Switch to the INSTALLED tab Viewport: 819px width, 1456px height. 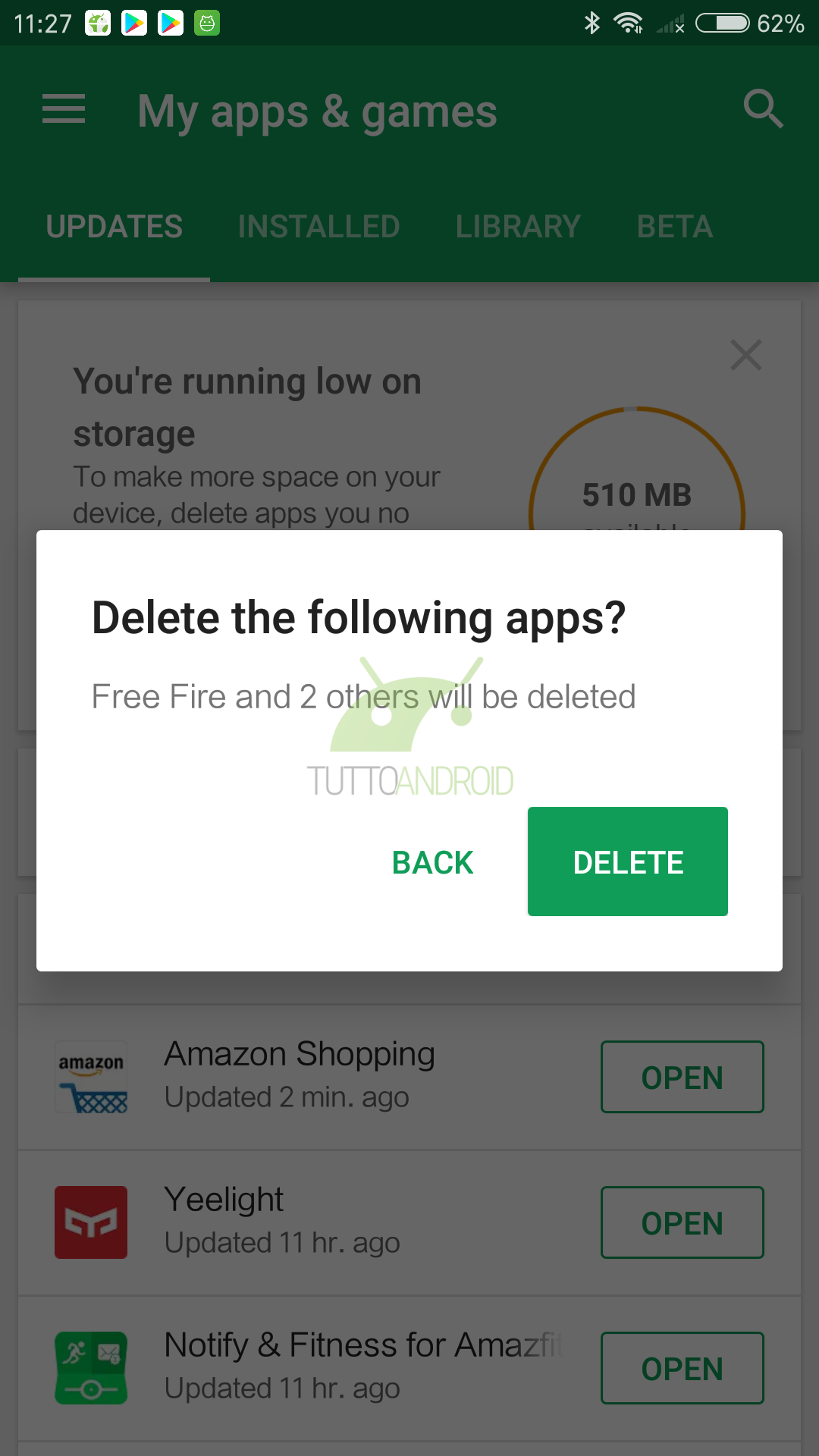pyautogui.click(x=318, y=227)
